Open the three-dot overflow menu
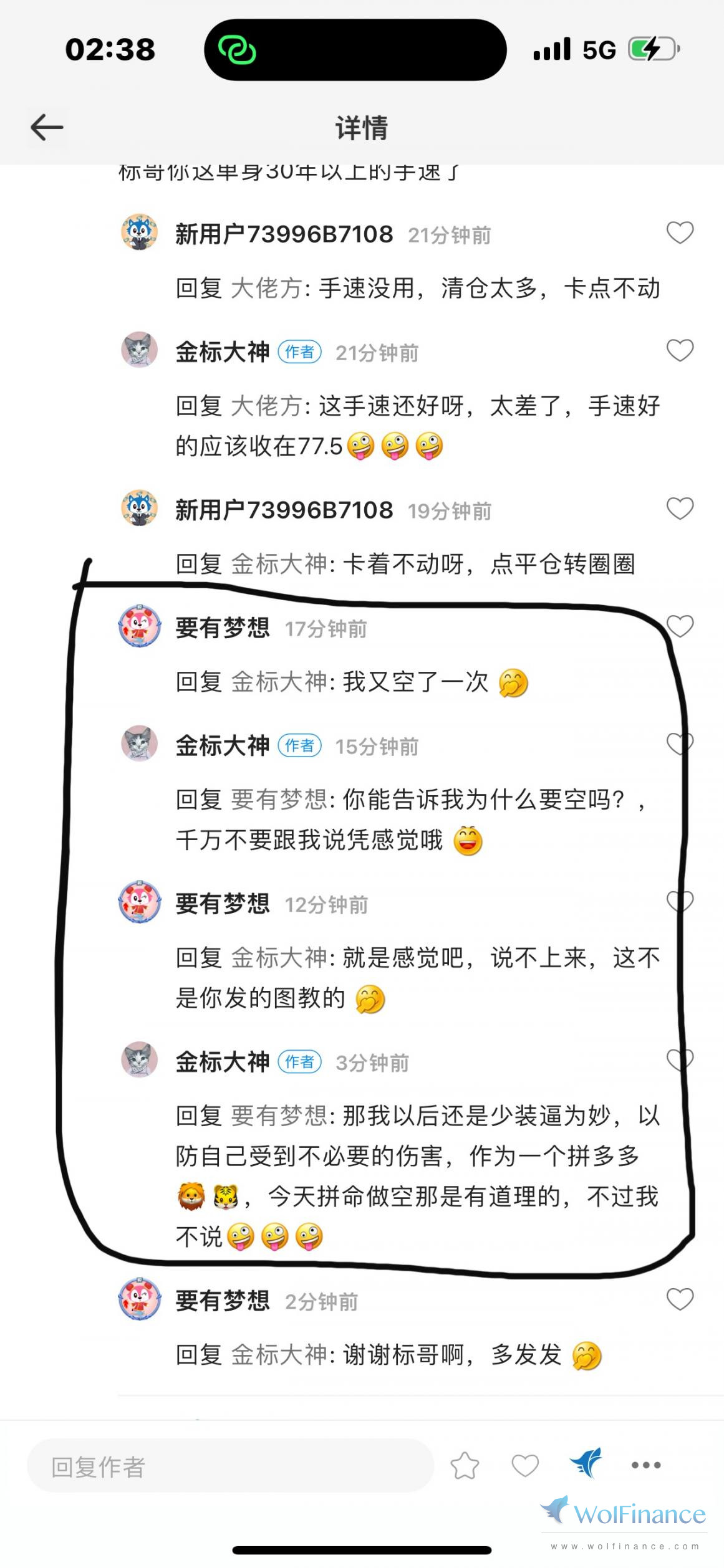This screenshot has height=1568, width=724. tap(646, 1466)
